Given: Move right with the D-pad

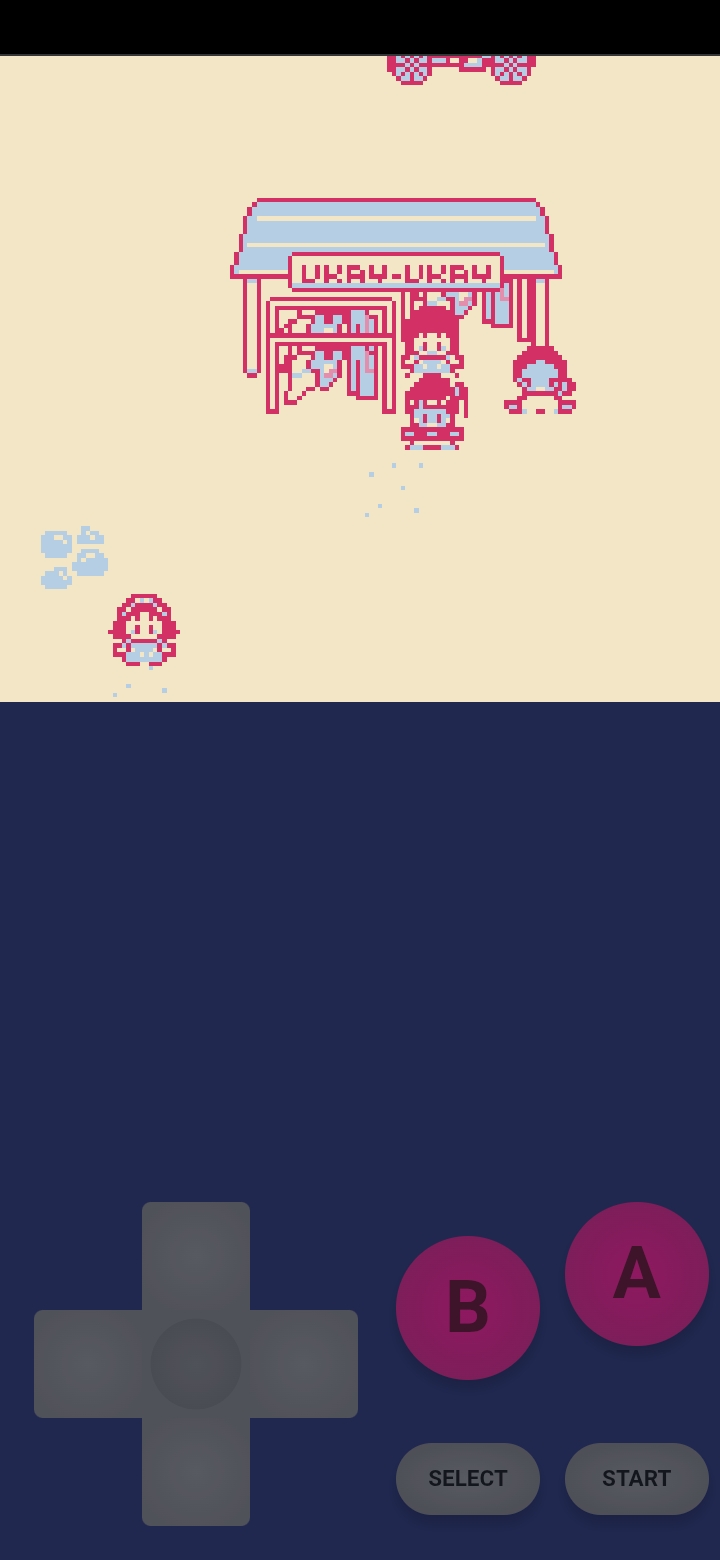Looking at the screenshot, I should 304,1364.
